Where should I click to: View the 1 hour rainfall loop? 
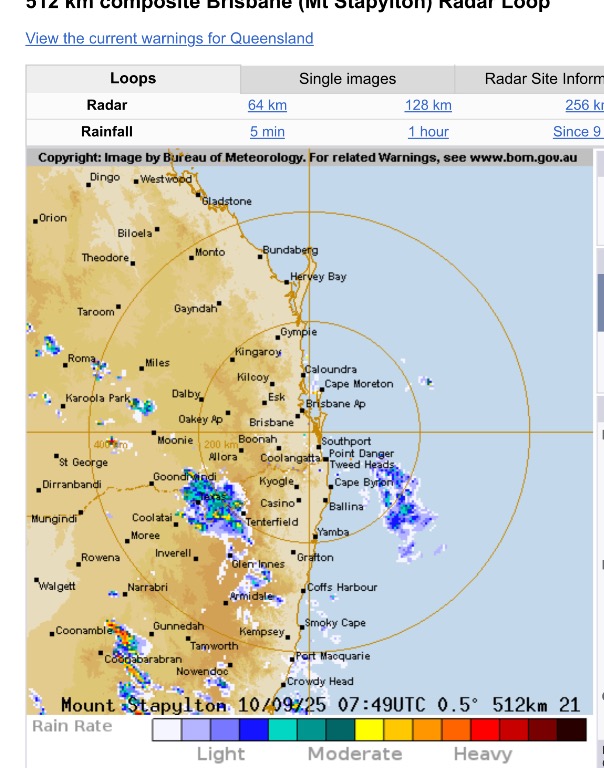[x=428, y=131]
